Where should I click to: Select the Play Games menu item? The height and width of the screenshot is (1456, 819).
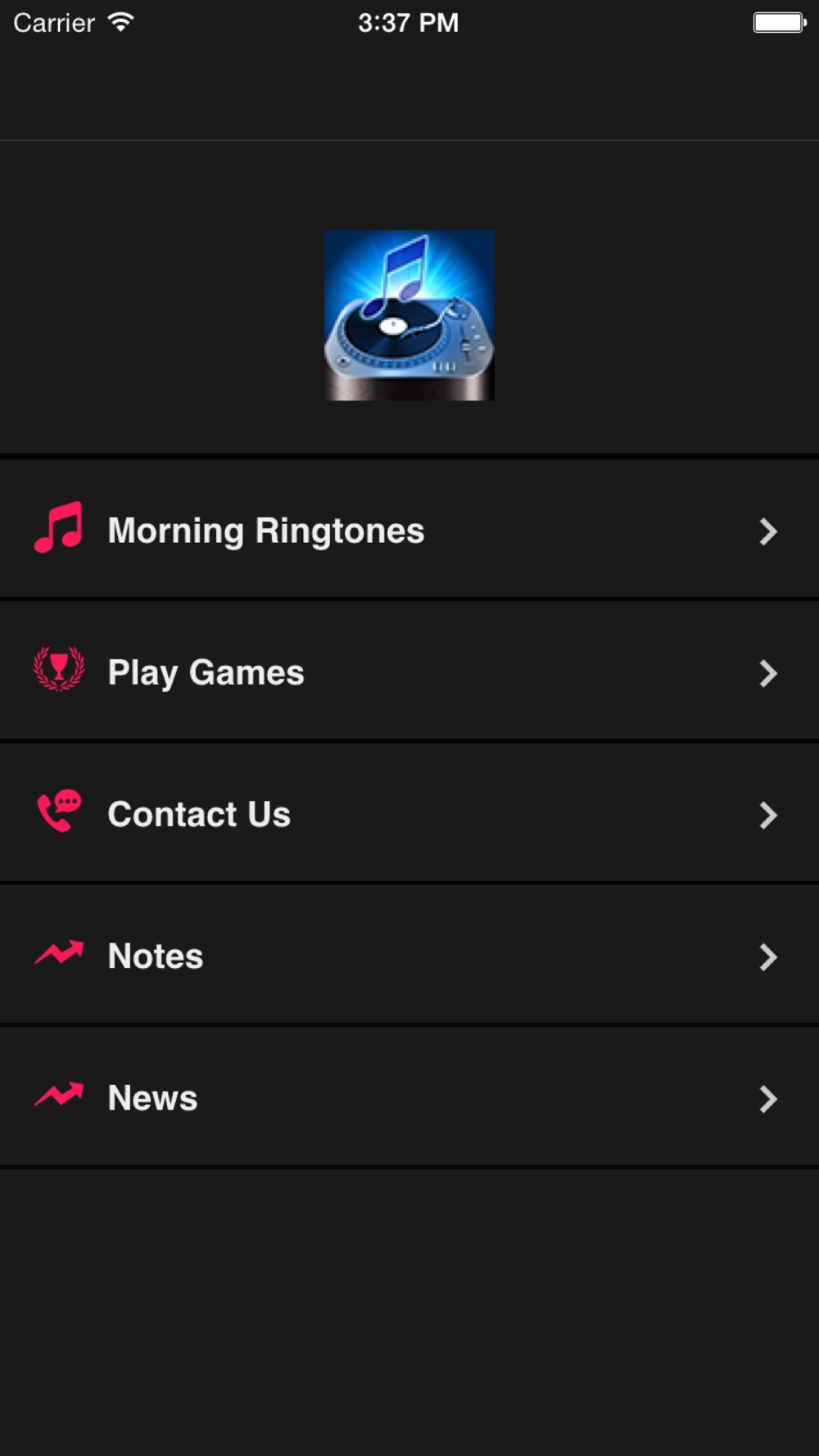click(x=409, y=672)
